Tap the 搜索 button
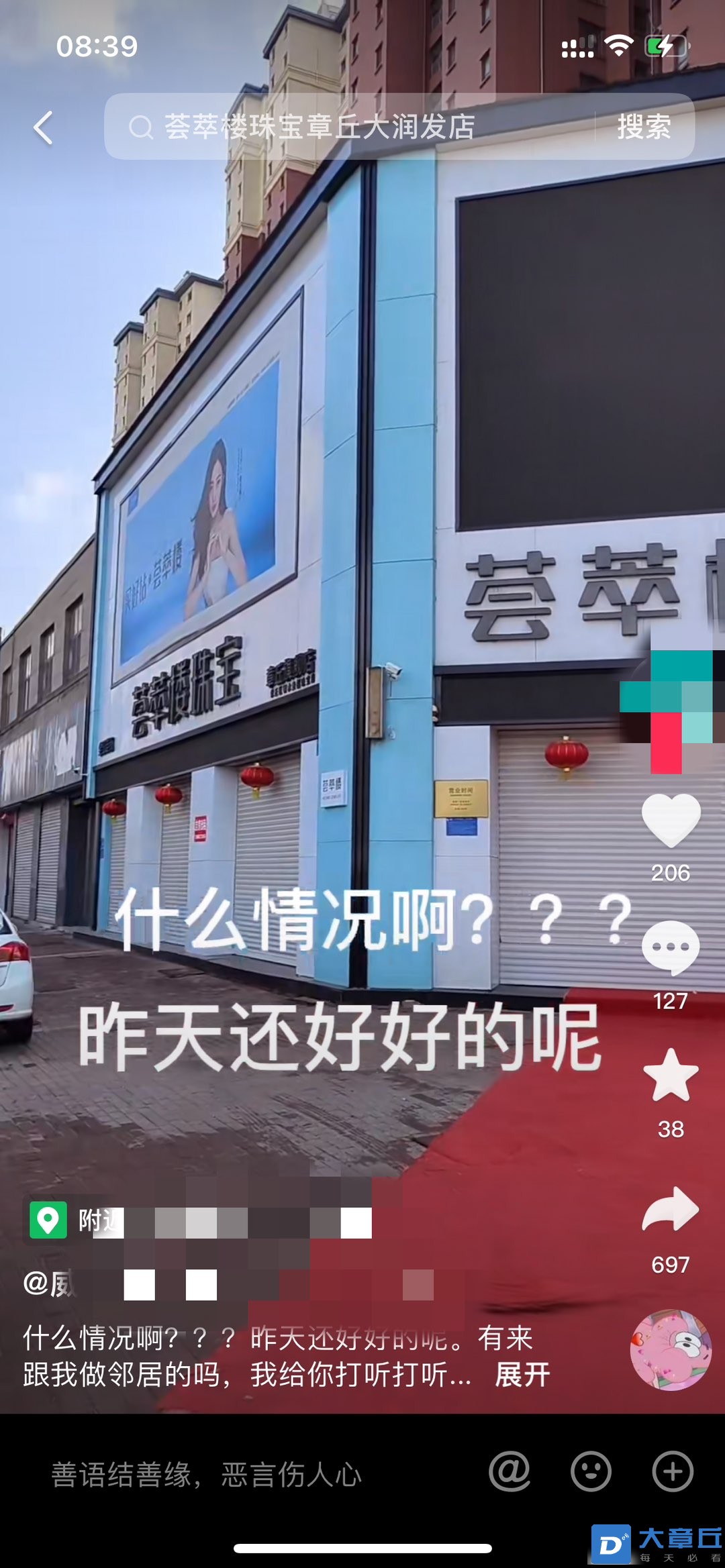This screenshot has width=725, height=1568. click(x=644, y=127)
